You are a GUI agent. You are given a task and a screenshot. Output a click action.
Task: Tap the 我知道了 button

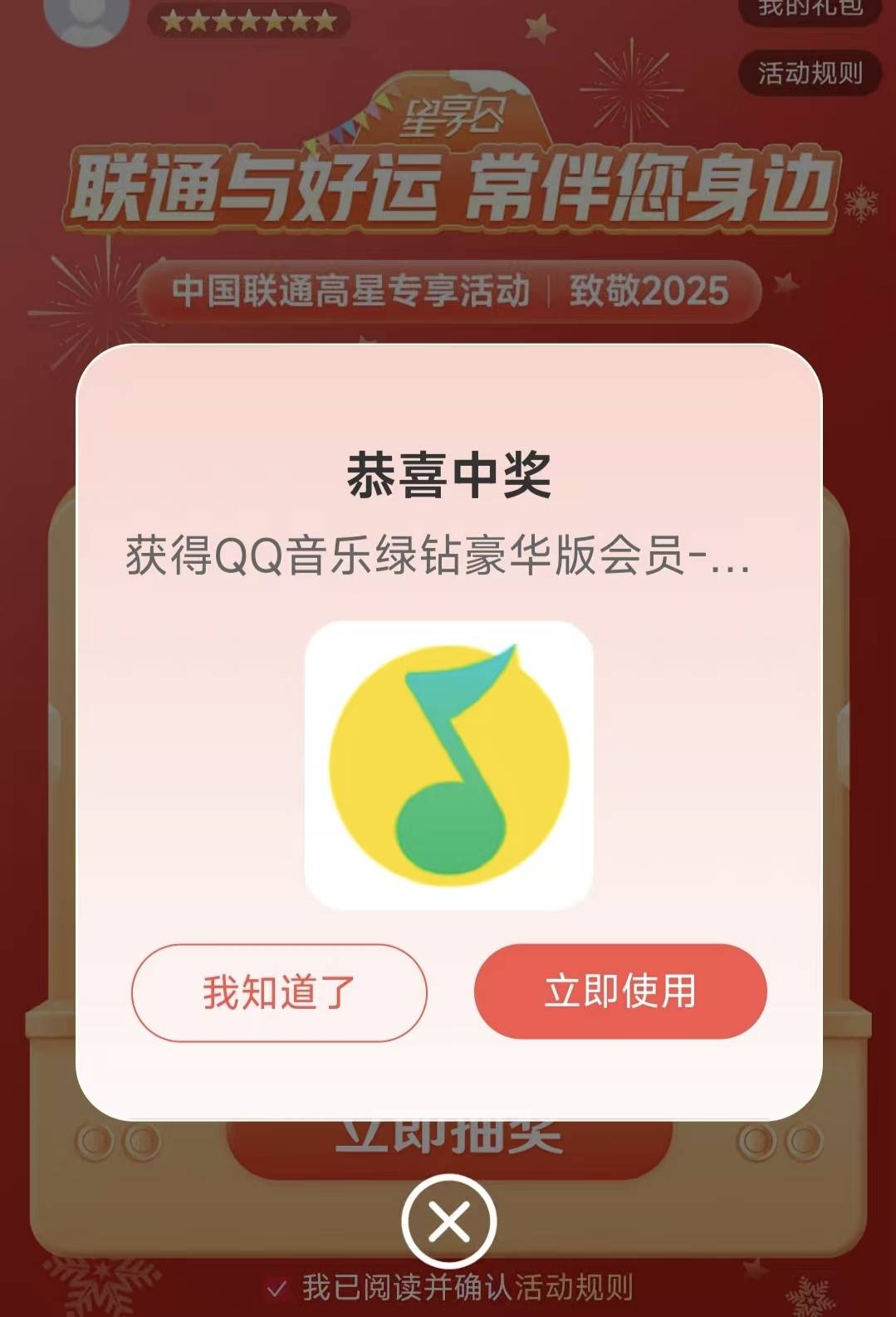(279, 992)
